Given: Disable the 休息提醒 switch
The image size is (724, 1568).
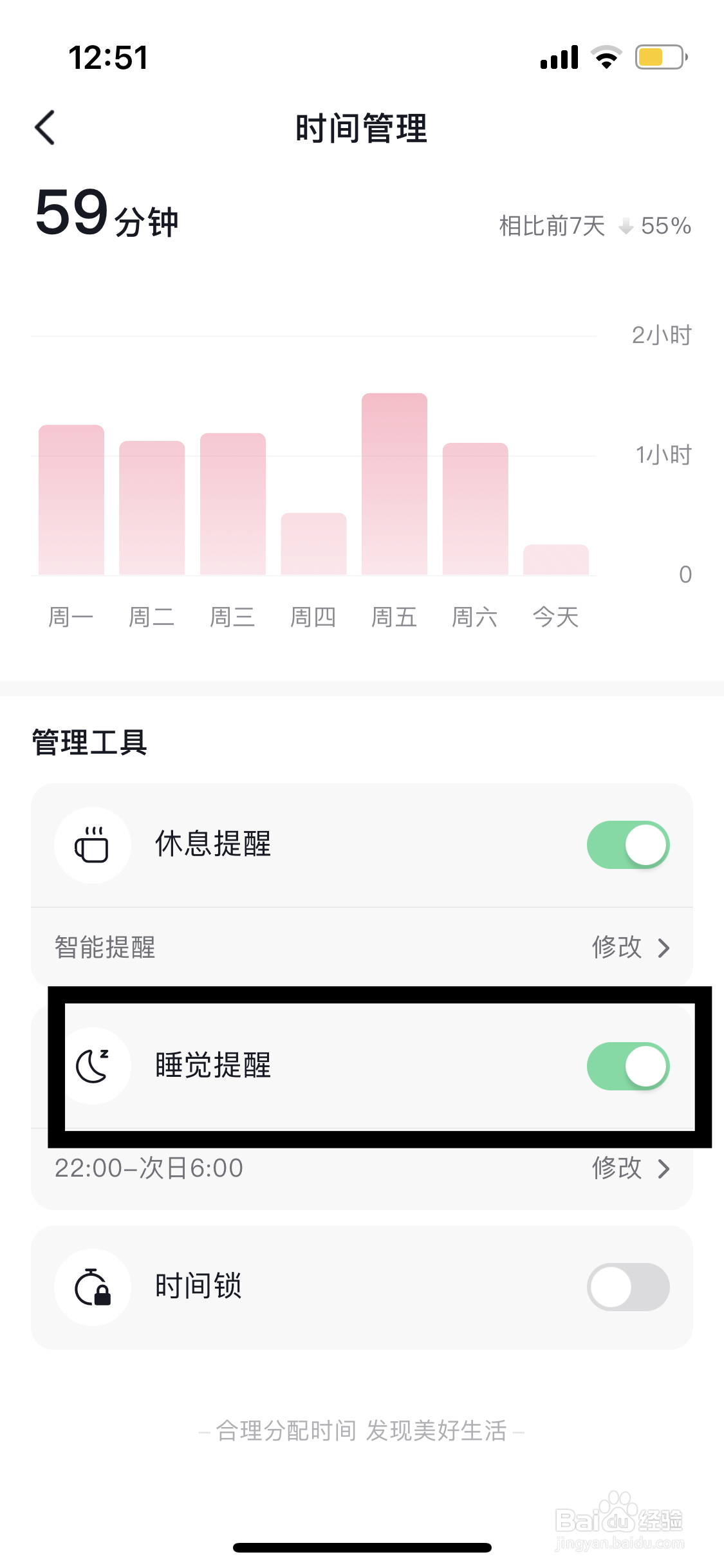Looking at the screenshot, I should pos(627,845).
